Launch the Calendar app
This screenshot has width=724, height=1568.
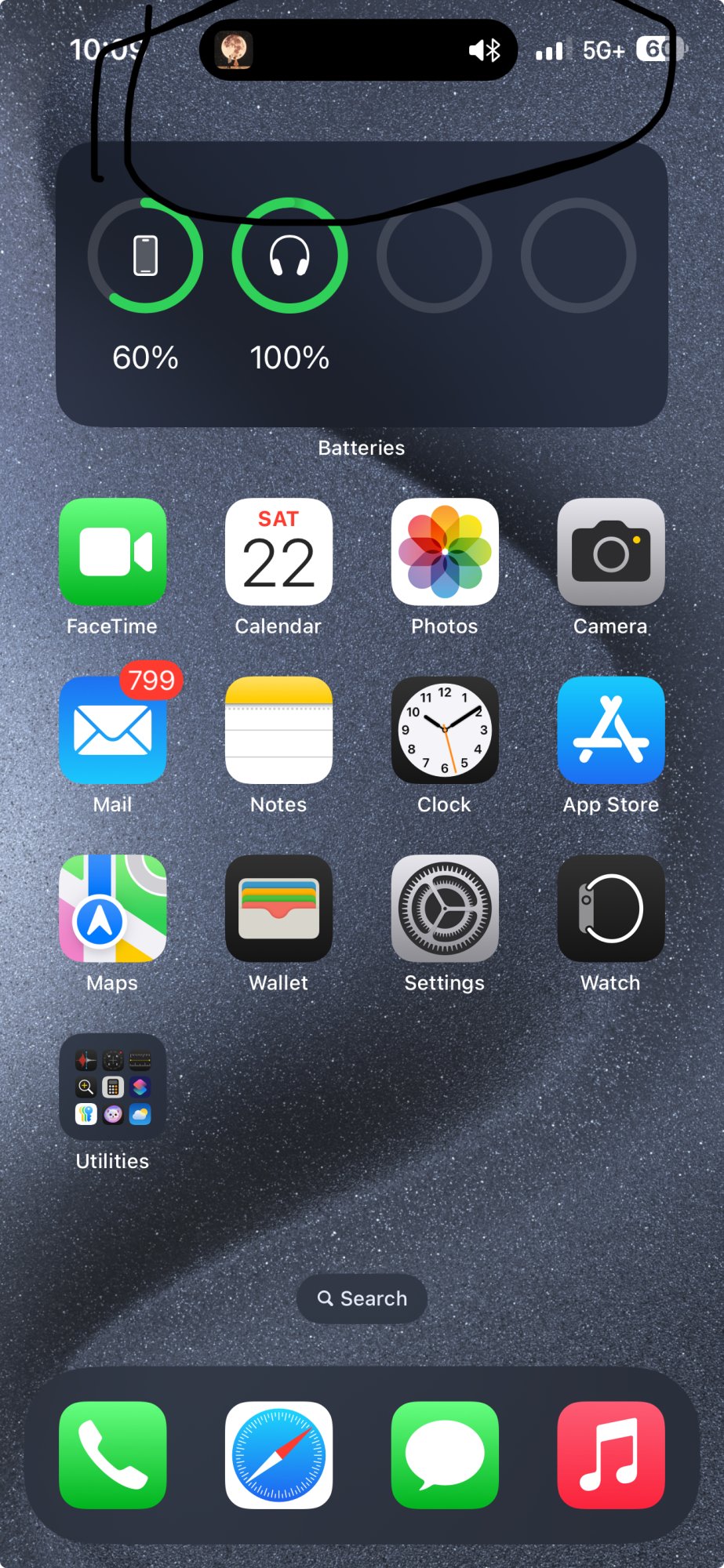(278, 552)
